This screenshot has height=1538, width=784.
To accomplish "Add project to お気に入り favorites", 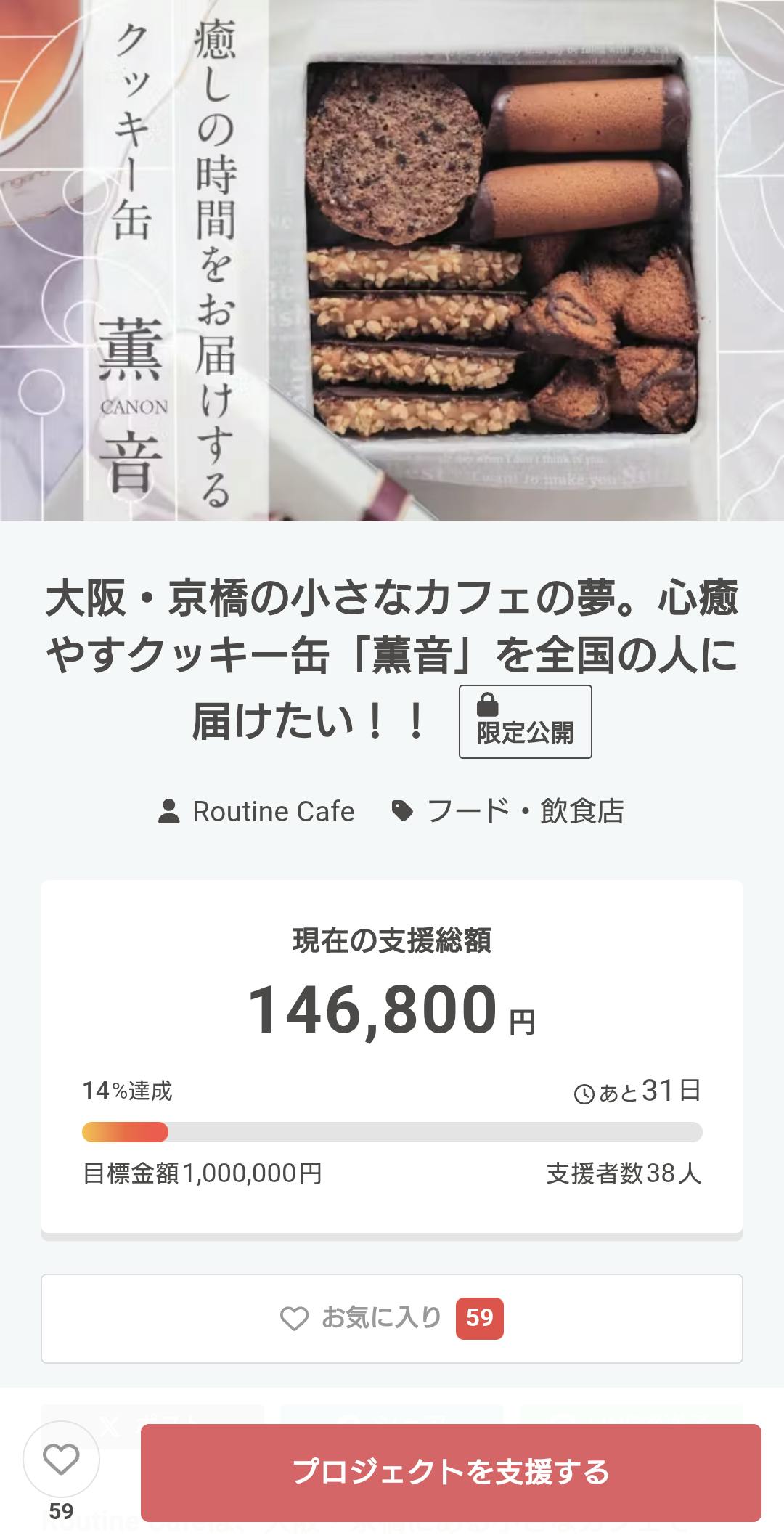I will (391, 1318).
